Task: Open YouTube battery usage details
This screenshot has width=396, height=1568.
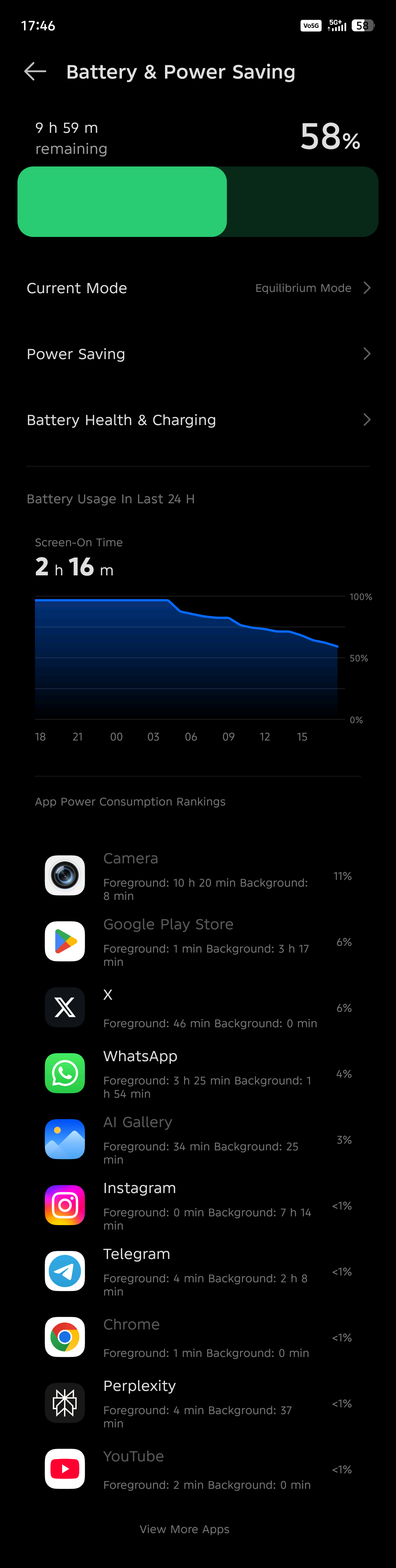Action: 197,1469
